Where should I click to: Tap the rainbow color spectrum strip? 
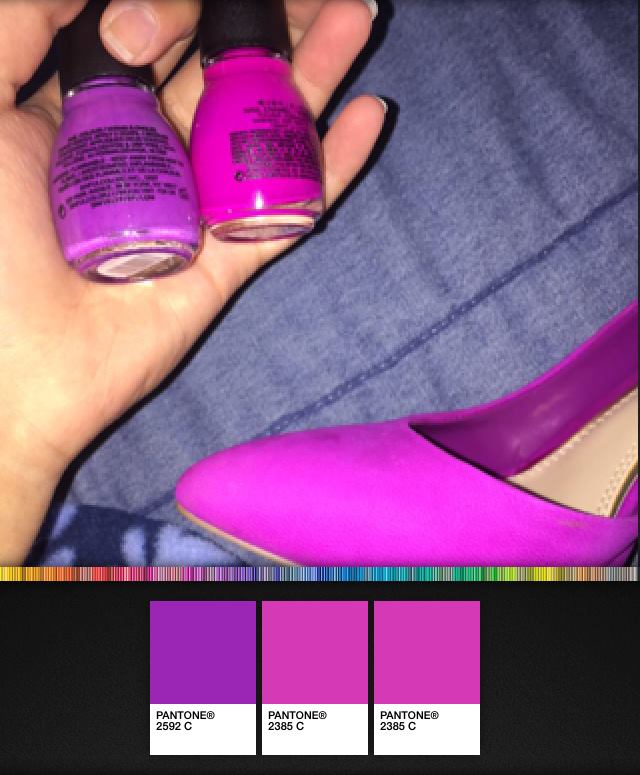point(320,574)
